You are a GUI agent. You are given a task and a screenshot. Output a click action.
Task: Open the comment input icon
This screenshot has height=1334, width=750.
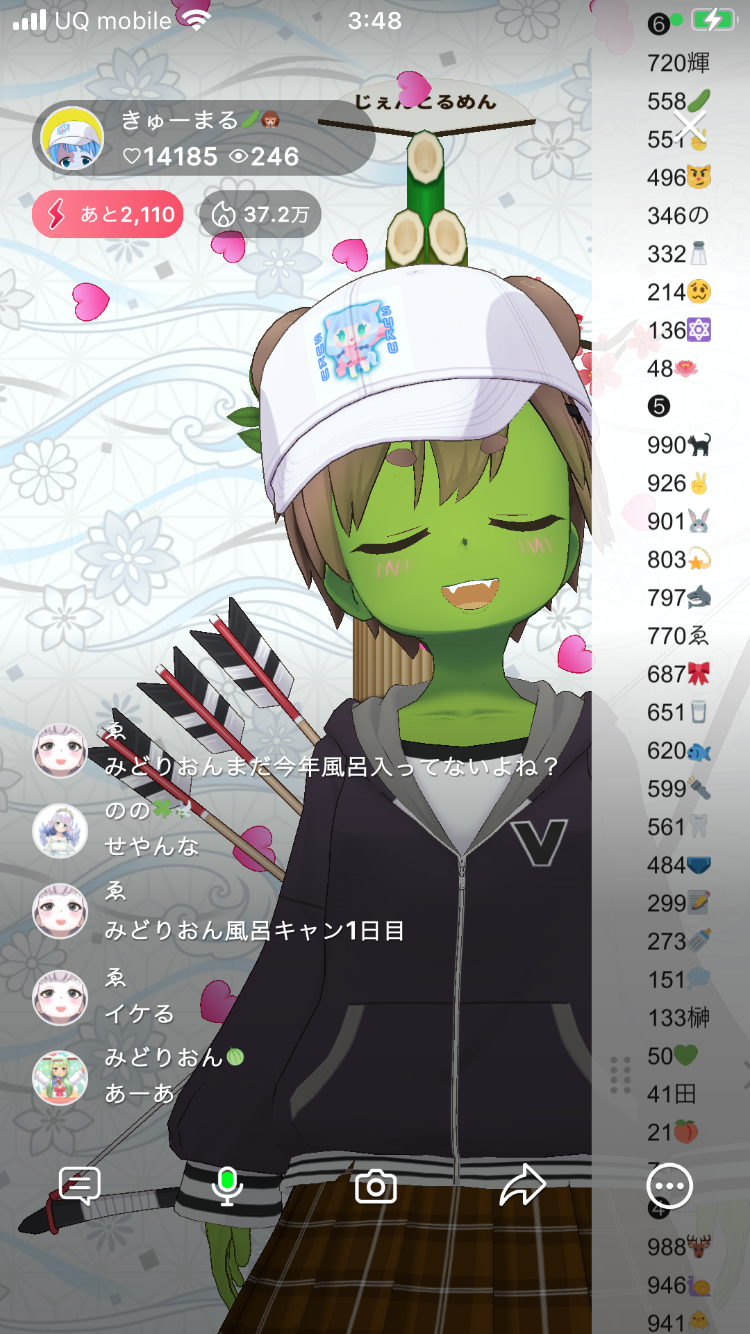79,1186
